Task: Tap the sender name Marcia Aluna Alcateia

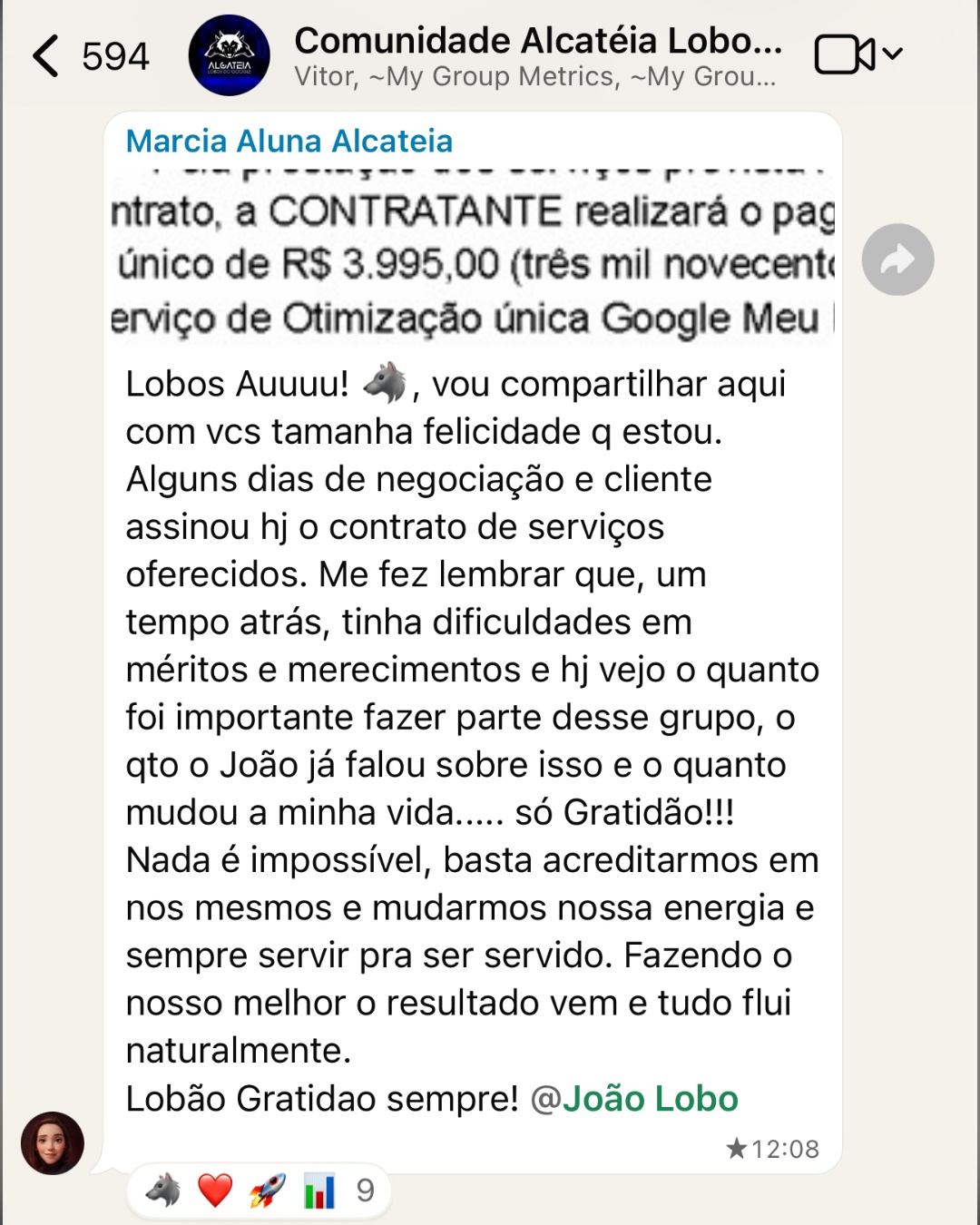Action: pos(289,142)
